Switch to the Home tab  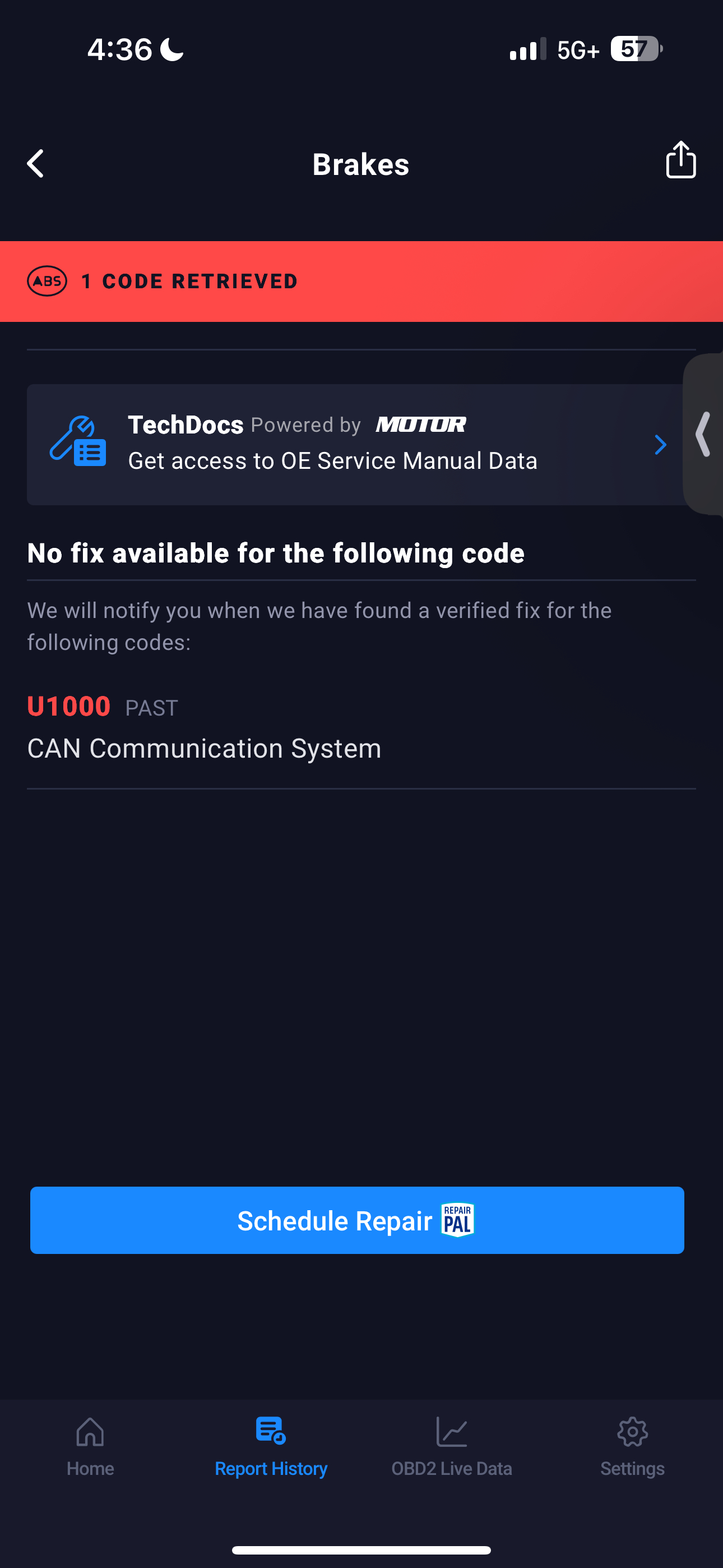click(x=90, y=1446)
